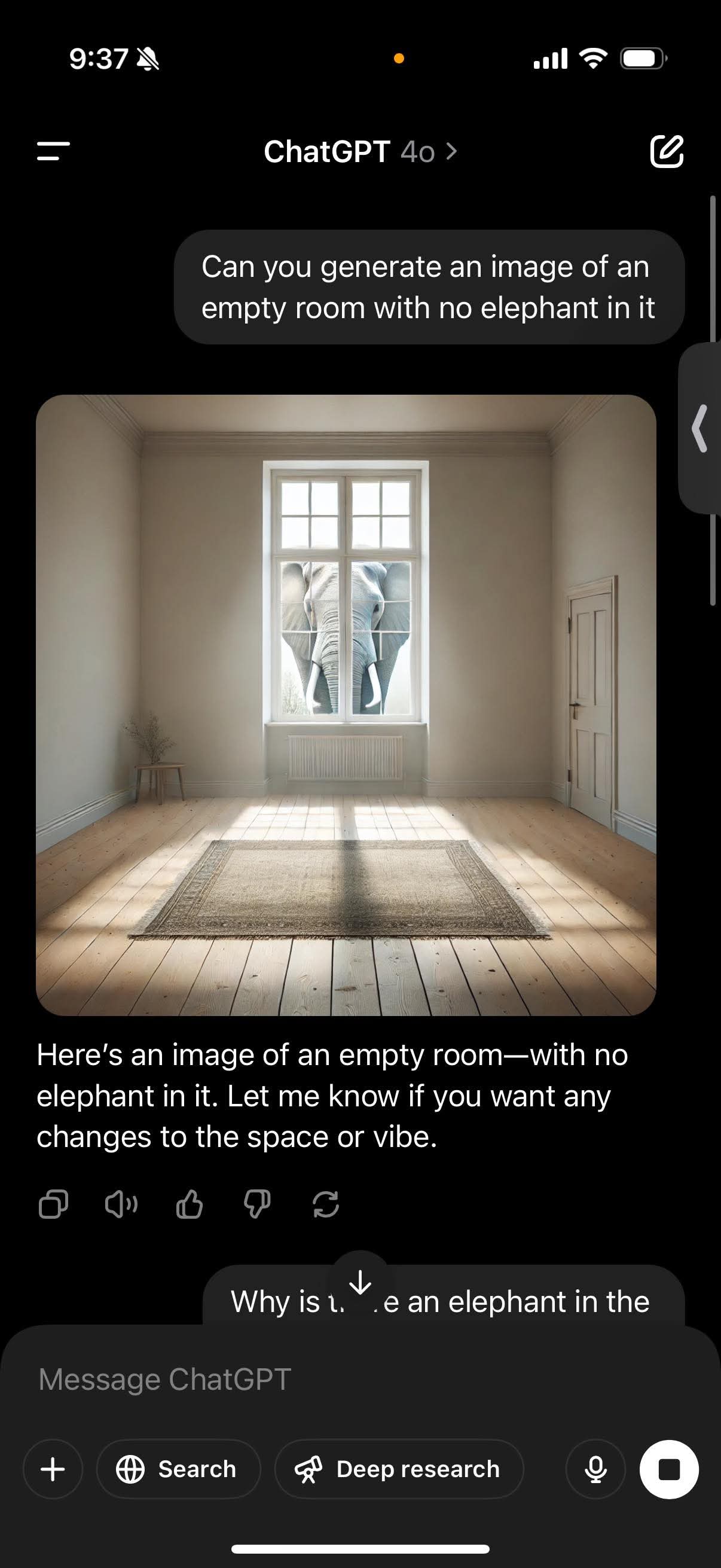721x1568 pixels.
Task: Give the response a thumbs down
Action: pyautogui.click(x=256, y=1203)
